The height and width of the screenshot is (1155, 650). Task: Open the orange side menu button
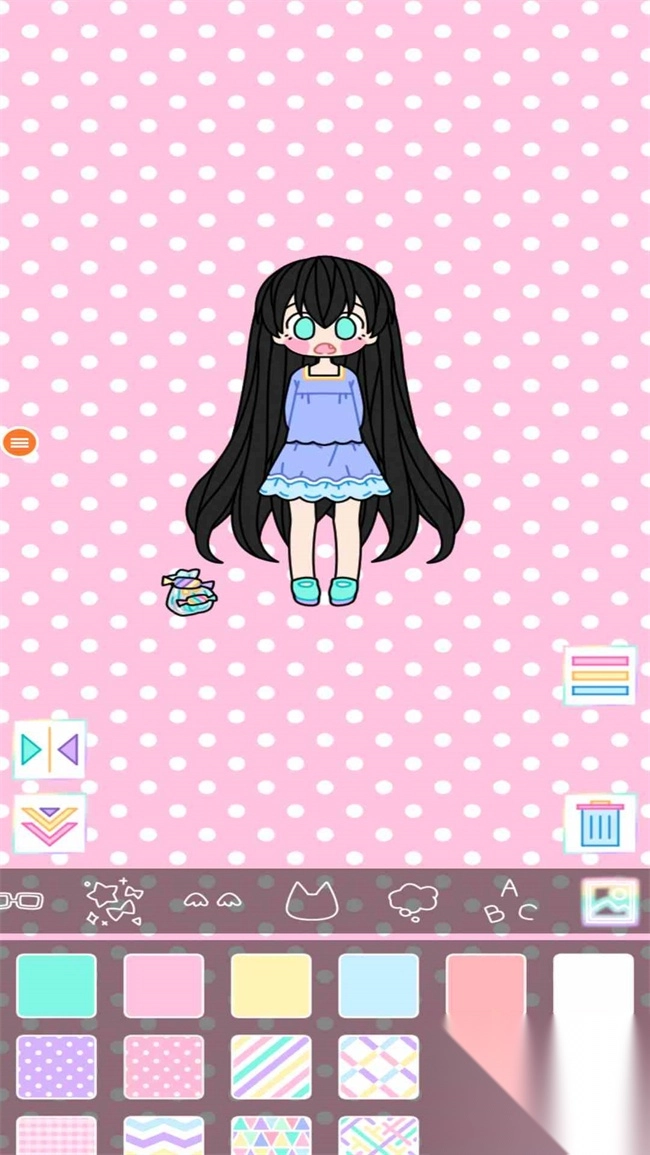pyautogui.click(x=20, y=441)
